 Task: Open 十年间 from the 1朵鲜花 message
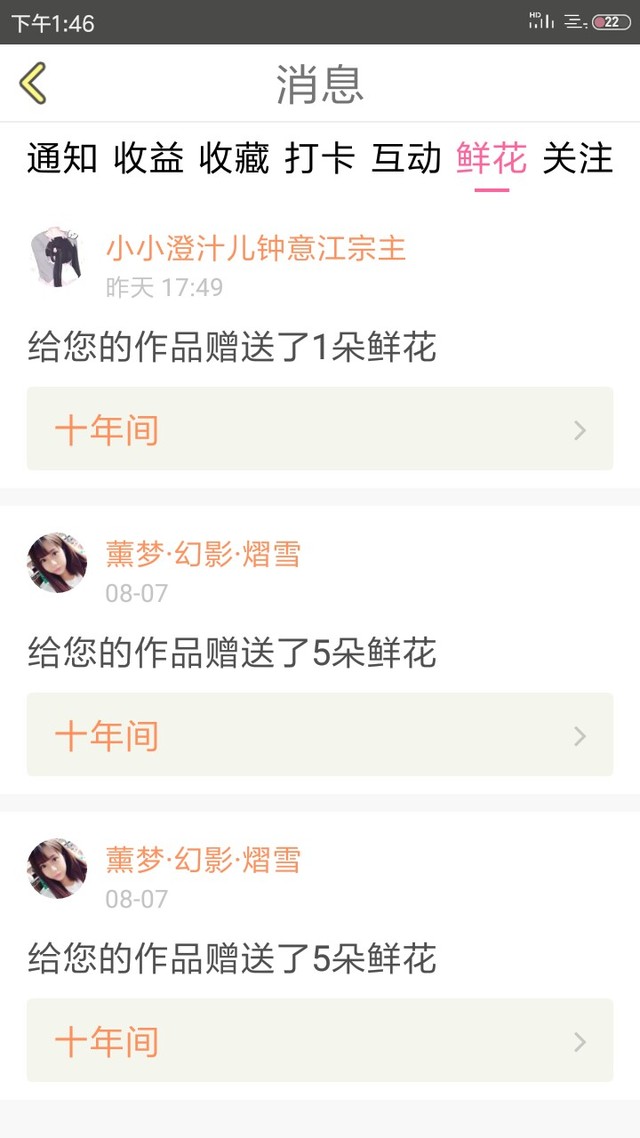319,429
